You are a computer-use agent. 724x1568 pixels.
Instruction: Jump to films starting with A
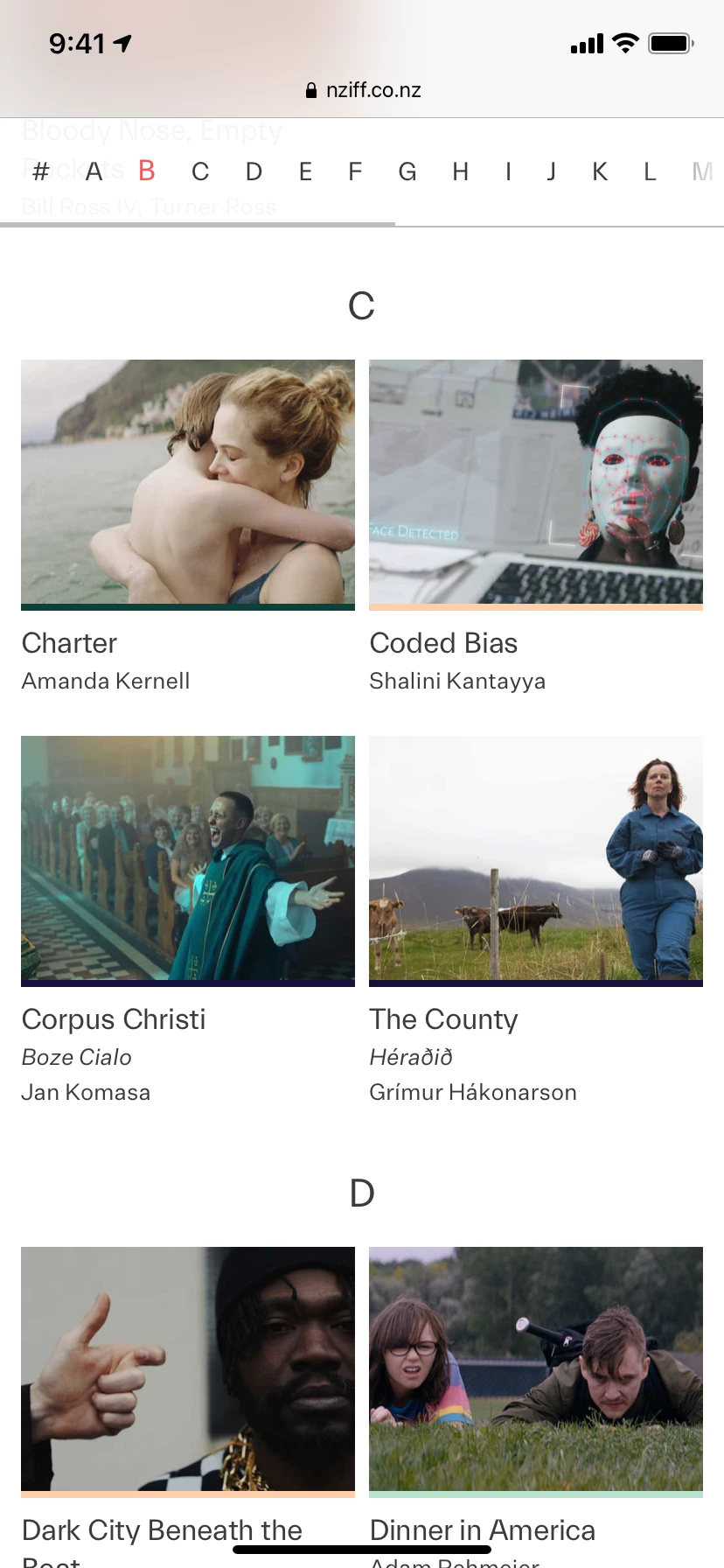tap(94, 171)
